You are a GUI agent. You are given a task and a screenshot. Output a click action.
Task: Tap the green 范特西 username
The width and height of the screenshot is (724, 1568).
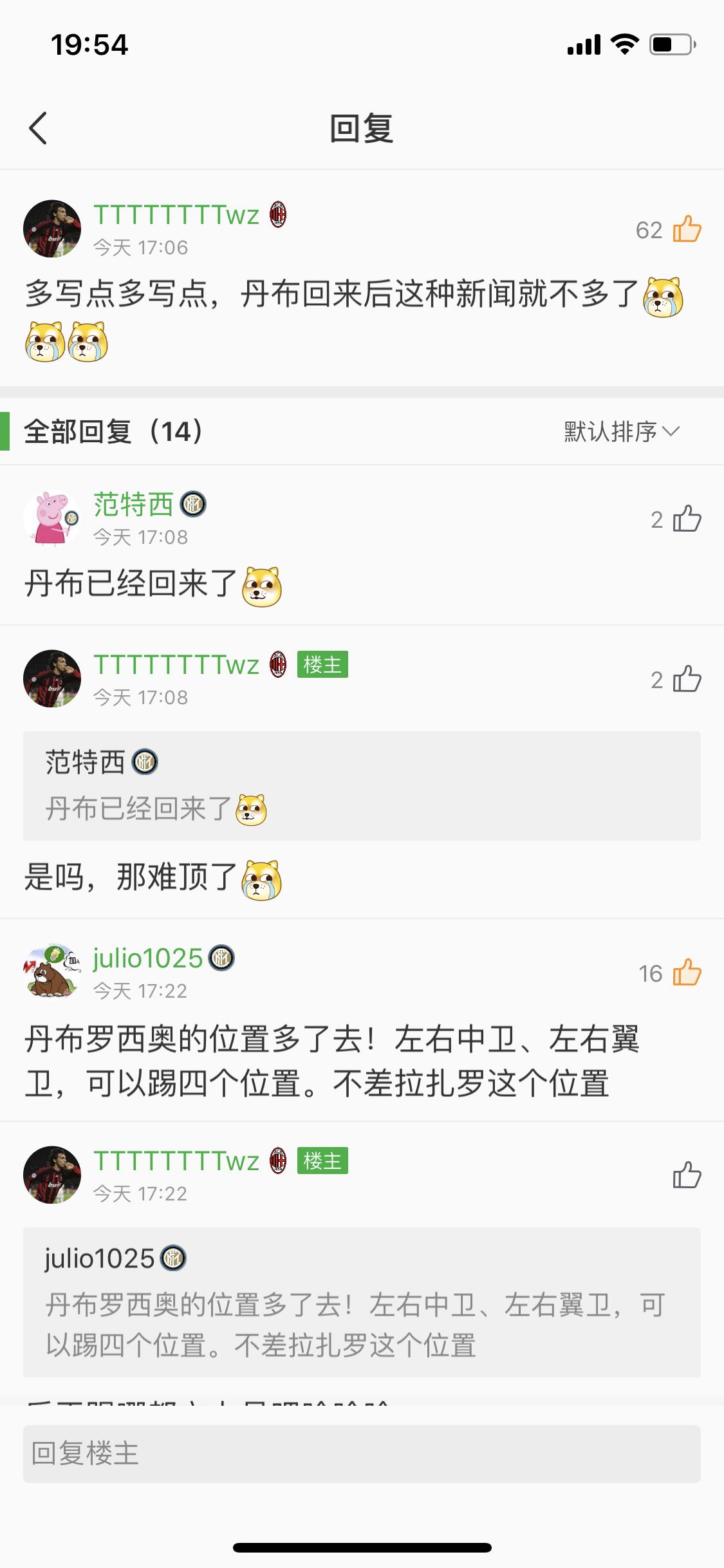coord(133,505)
